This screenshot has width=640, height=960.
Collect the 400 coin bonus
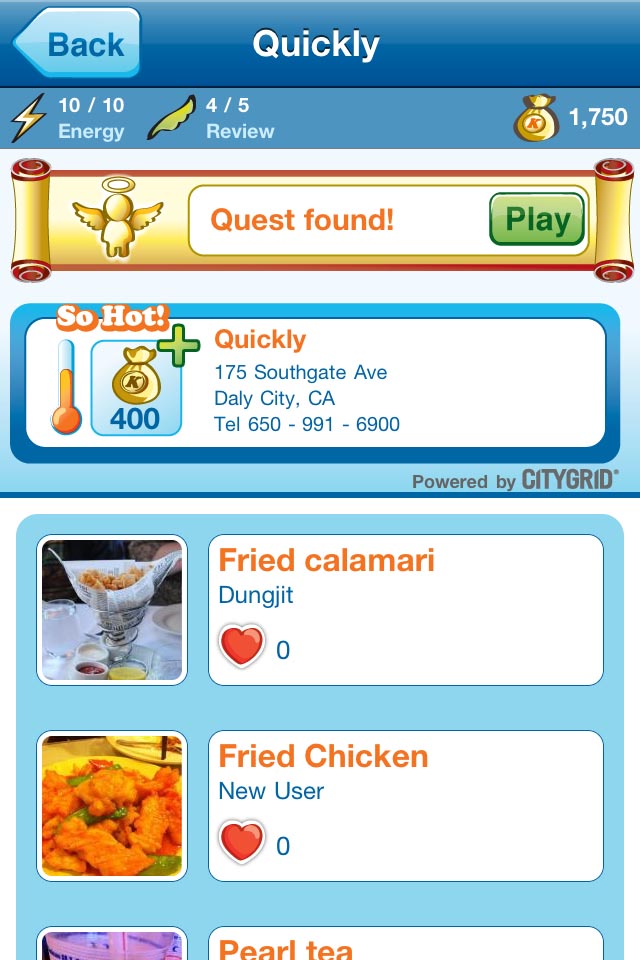click(136, 388)
